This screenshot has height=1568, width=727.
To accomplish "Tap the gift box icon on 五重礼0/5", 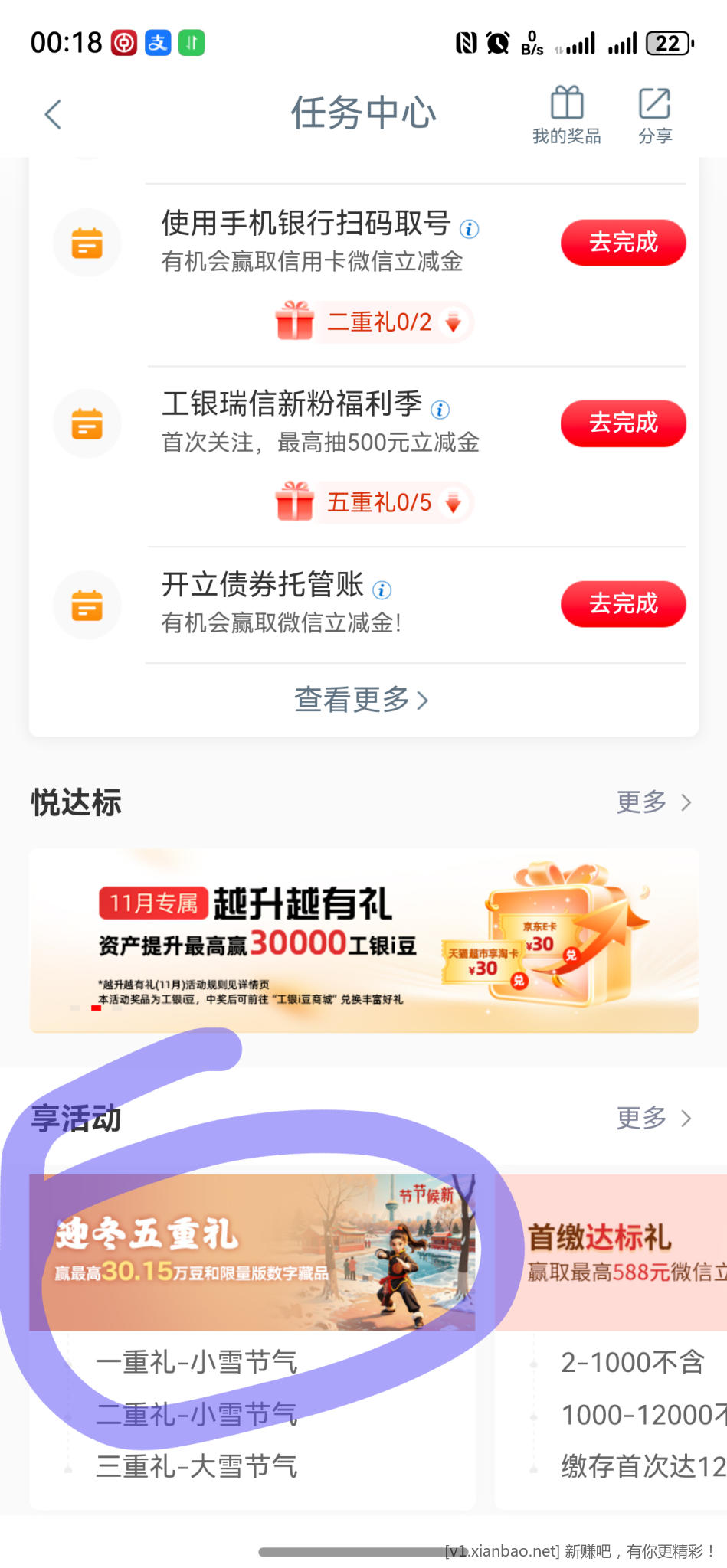I will pyautogui.click(x=295, y=501).
